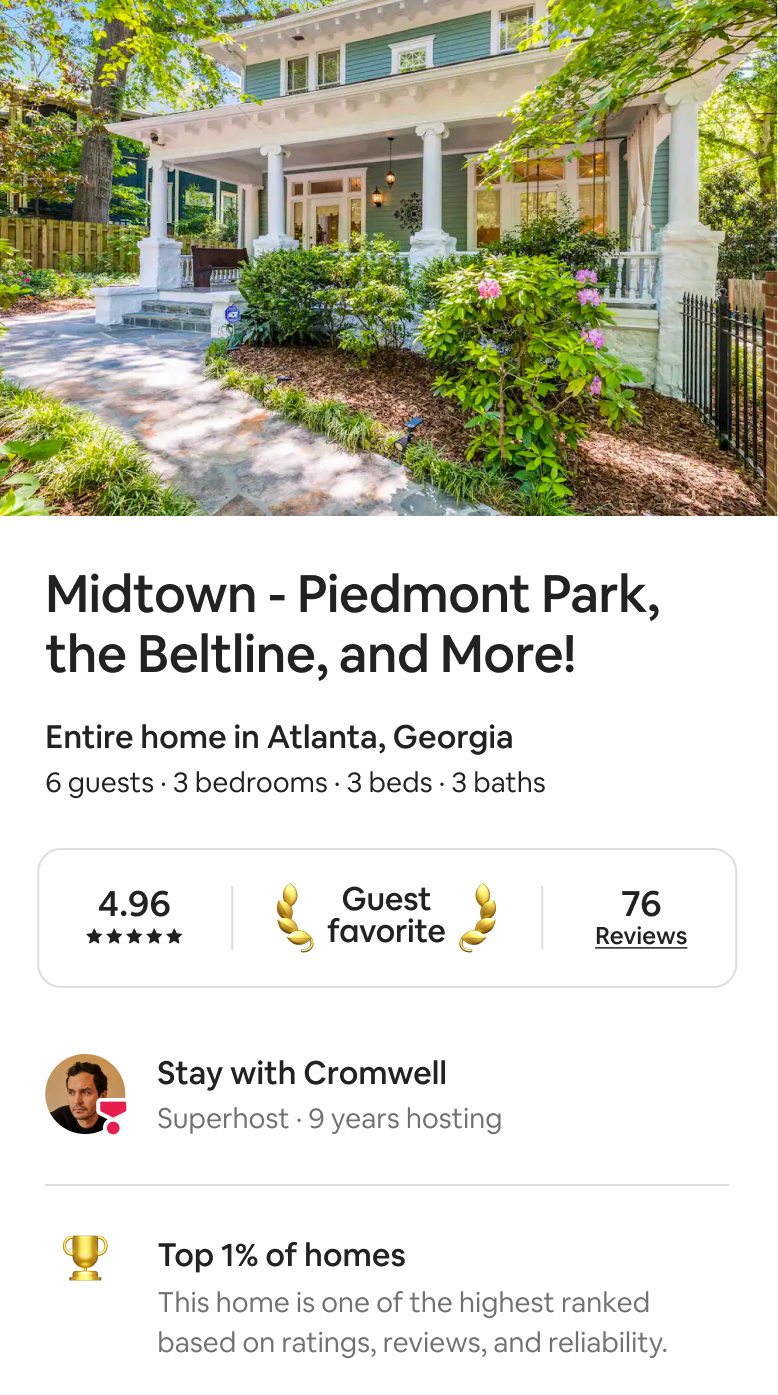Click the Guest favorite right laurel icon
This screenshot has height=1395, width=778.
tap(483, 916)
